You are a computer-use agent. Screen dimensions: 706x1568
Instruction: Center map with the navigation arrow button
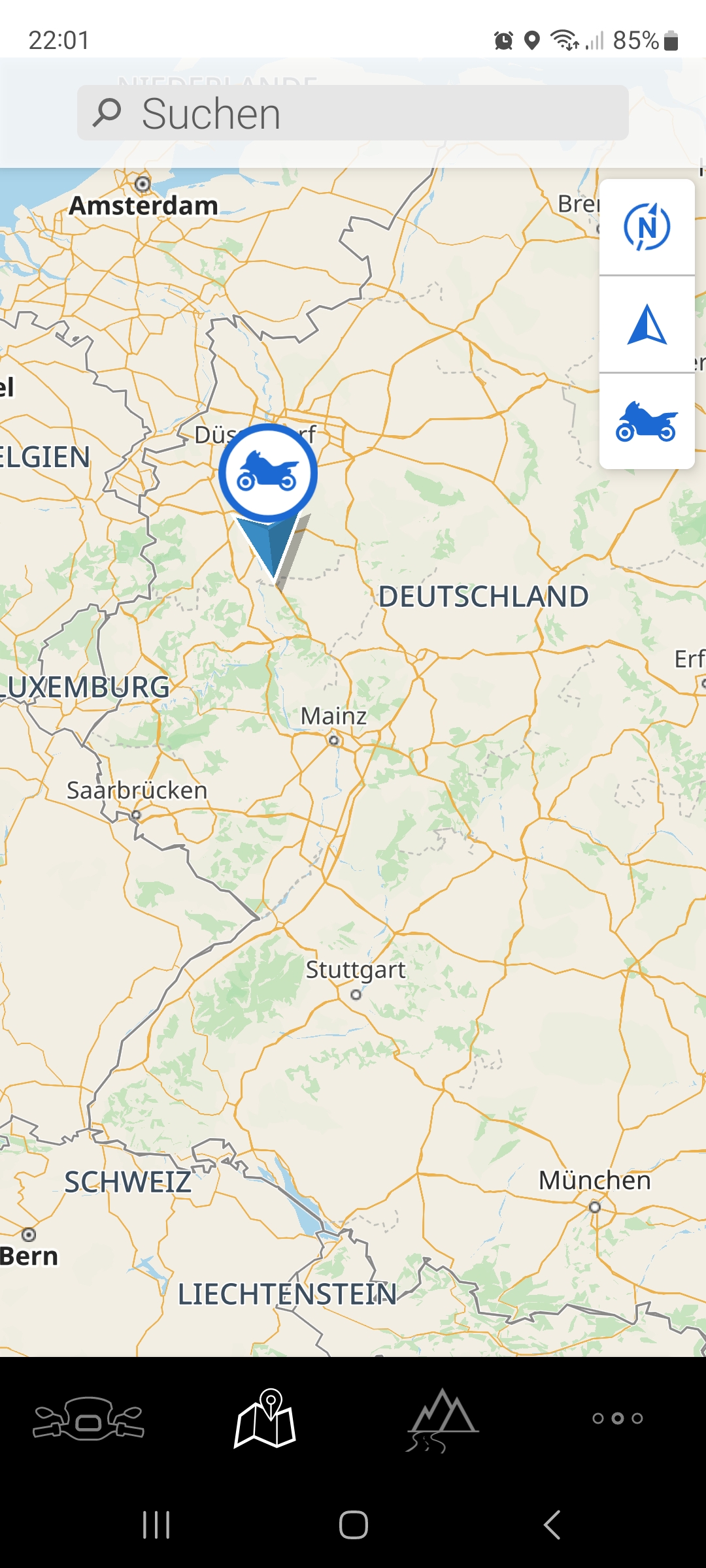(647, 324)
